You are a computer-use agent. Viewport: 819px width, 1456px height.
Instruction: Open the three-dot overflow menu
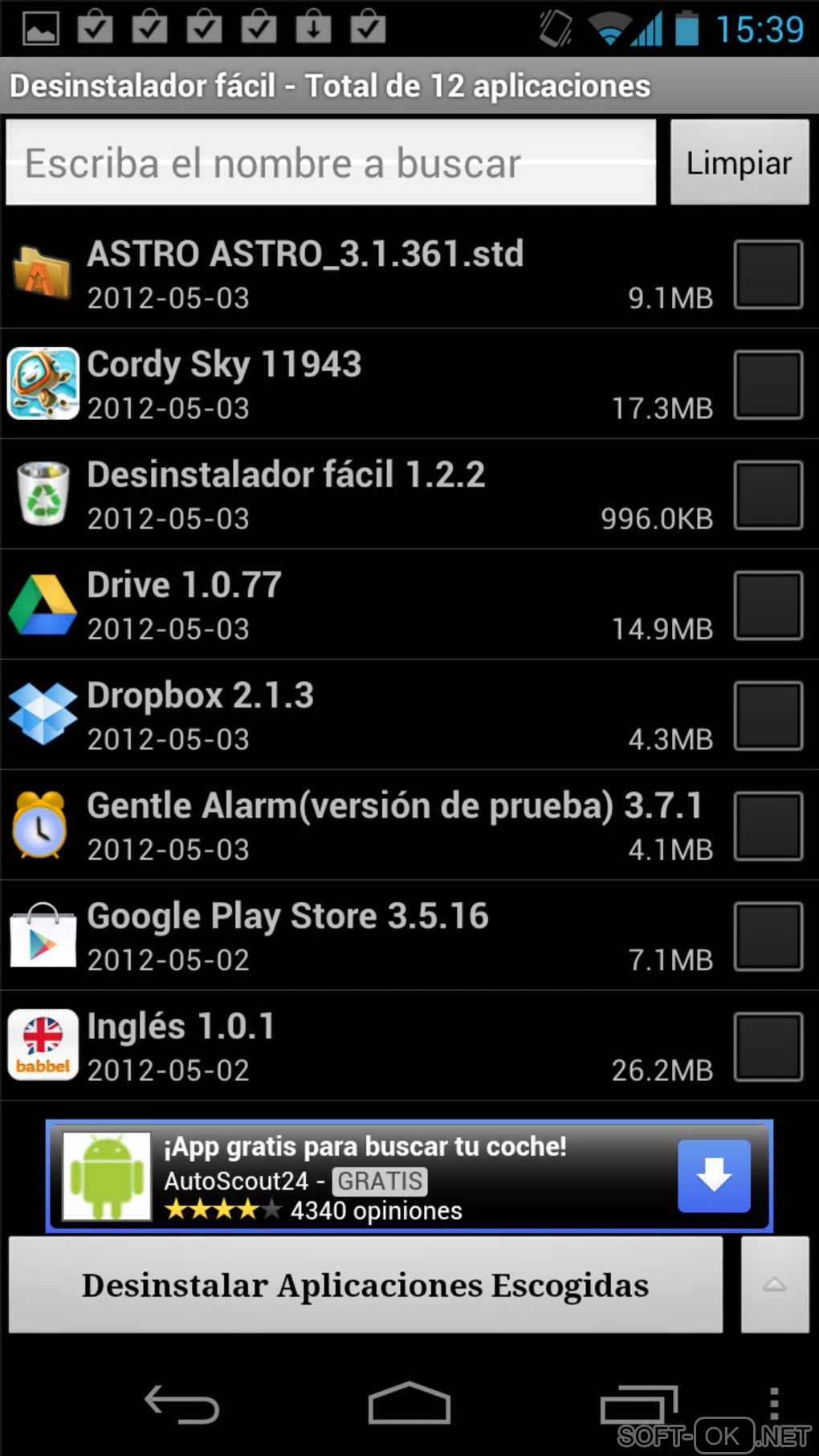tap(774, 1404)
